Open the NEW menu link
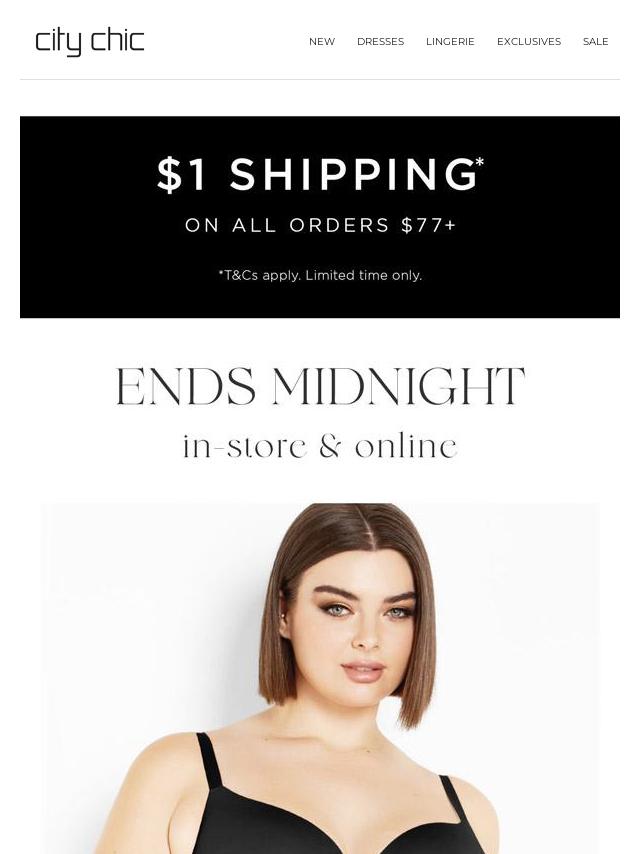 point(322,42)
